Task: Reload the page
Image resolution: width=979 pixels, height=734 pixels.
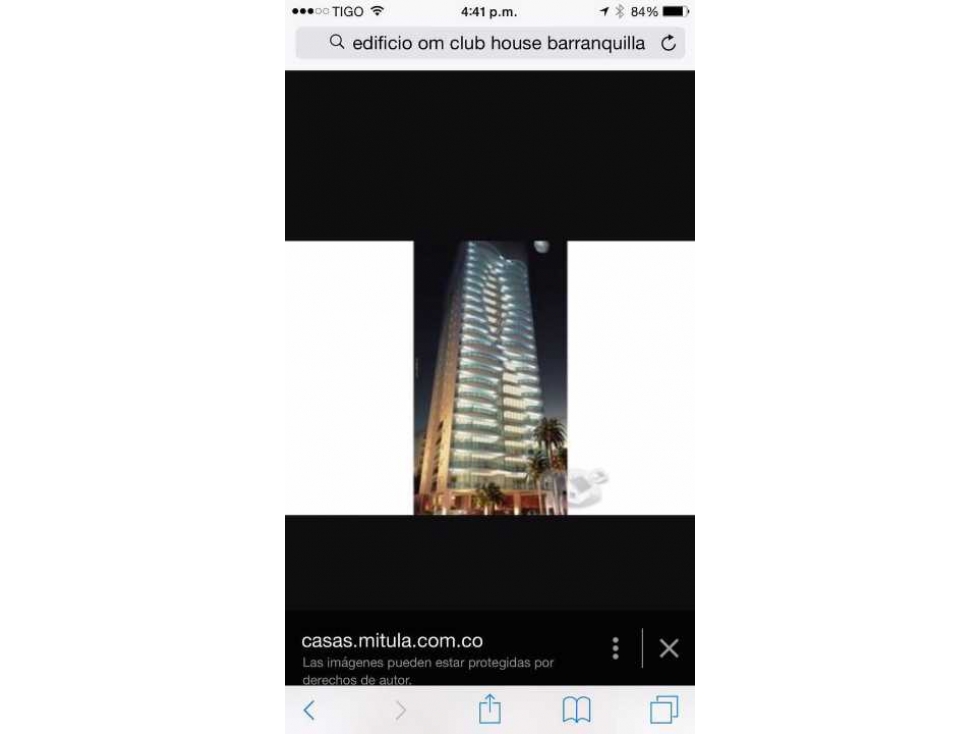Action: [668, 43]
